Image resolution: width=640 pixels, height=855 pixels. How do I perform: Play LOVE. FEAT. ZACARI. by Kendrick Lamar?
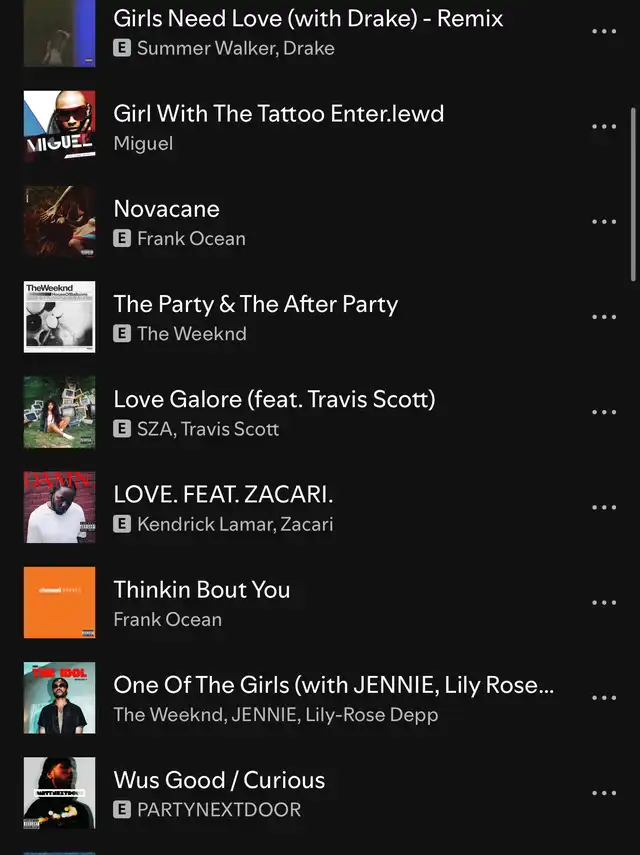click(x=223, y=494)
